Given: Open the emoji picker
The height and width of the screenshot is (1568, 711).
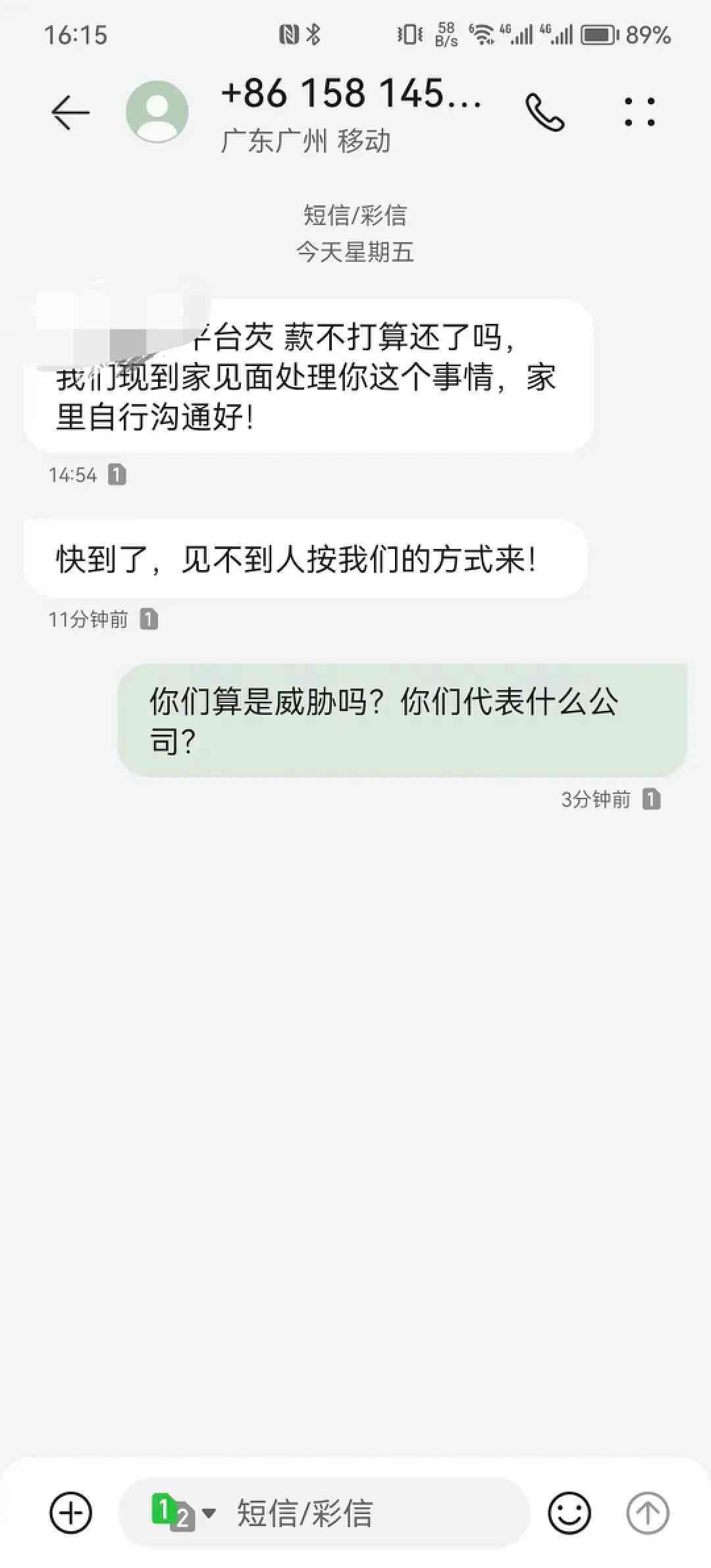Looking at the screenshot, I should [x=569, y=1513].
